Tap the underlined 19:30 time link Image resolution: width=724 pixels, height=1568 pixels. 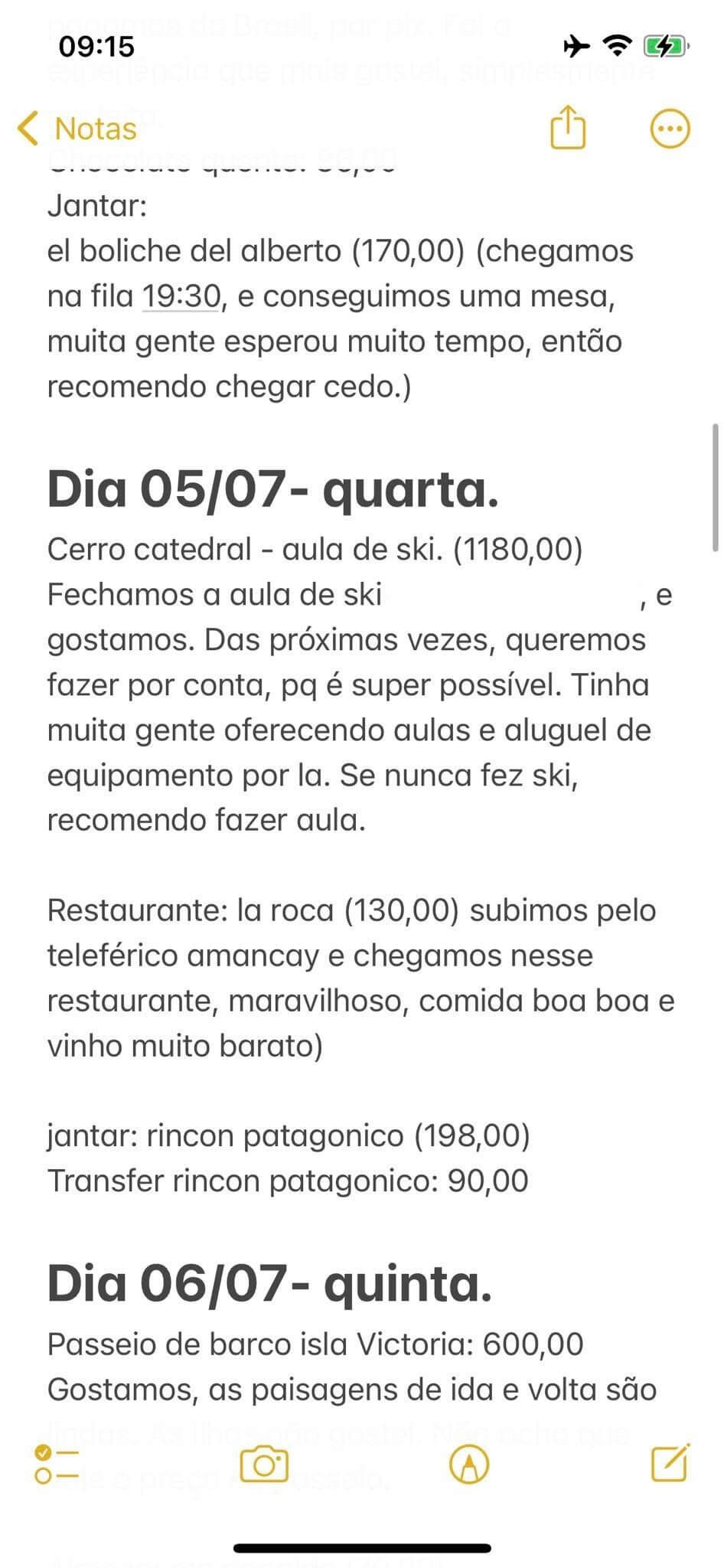(181, 296)
